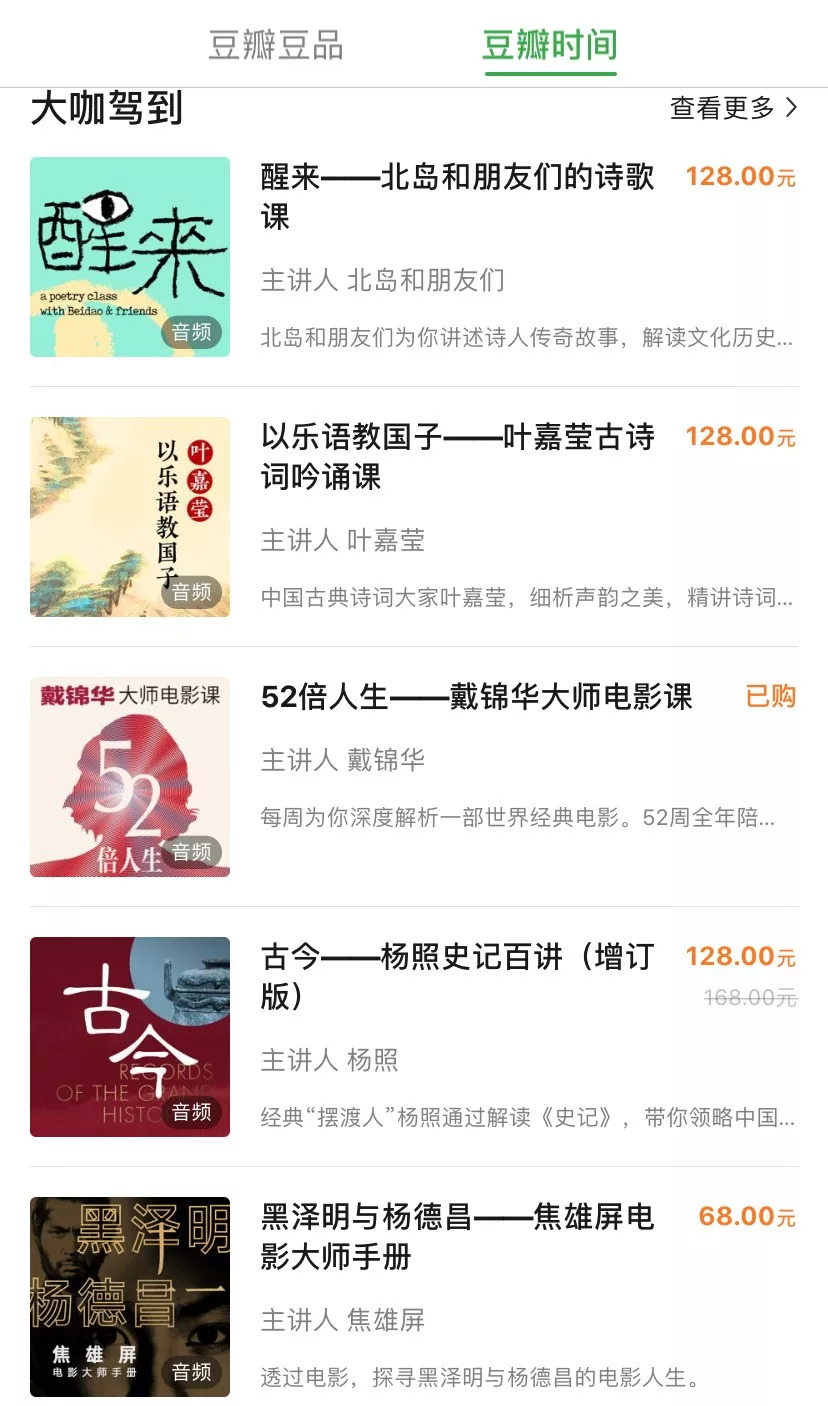828x1406 pixels.
Task: Open 醒来——北岛和朋友们的诗歌课
Action: pos(457,195)
